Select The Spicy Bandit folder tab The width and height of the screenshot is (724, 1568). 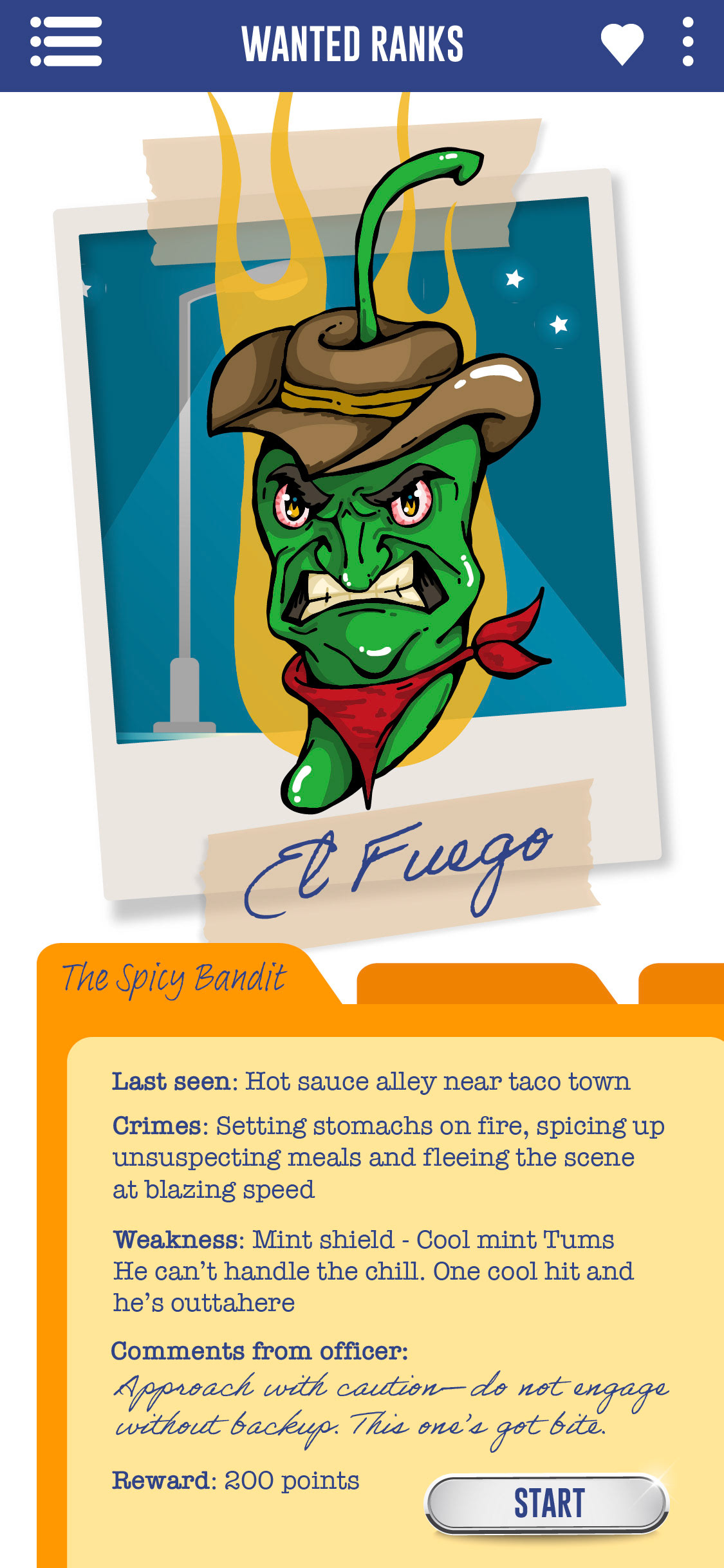tap(175, 979)
